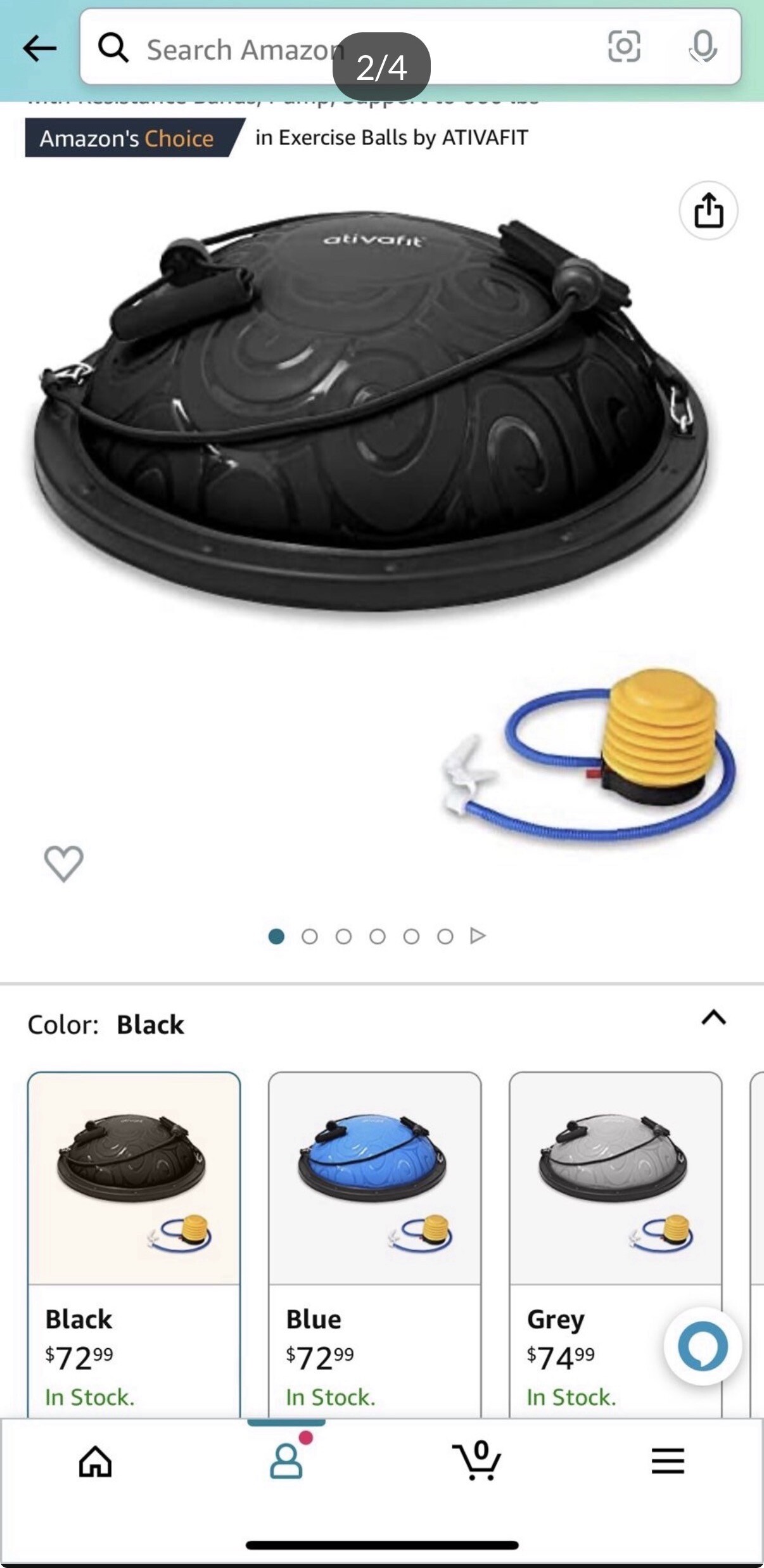The height and width of the screenshot is (1568, 764).
Task: Select the Black color option
Action: tap(134, 1242)
